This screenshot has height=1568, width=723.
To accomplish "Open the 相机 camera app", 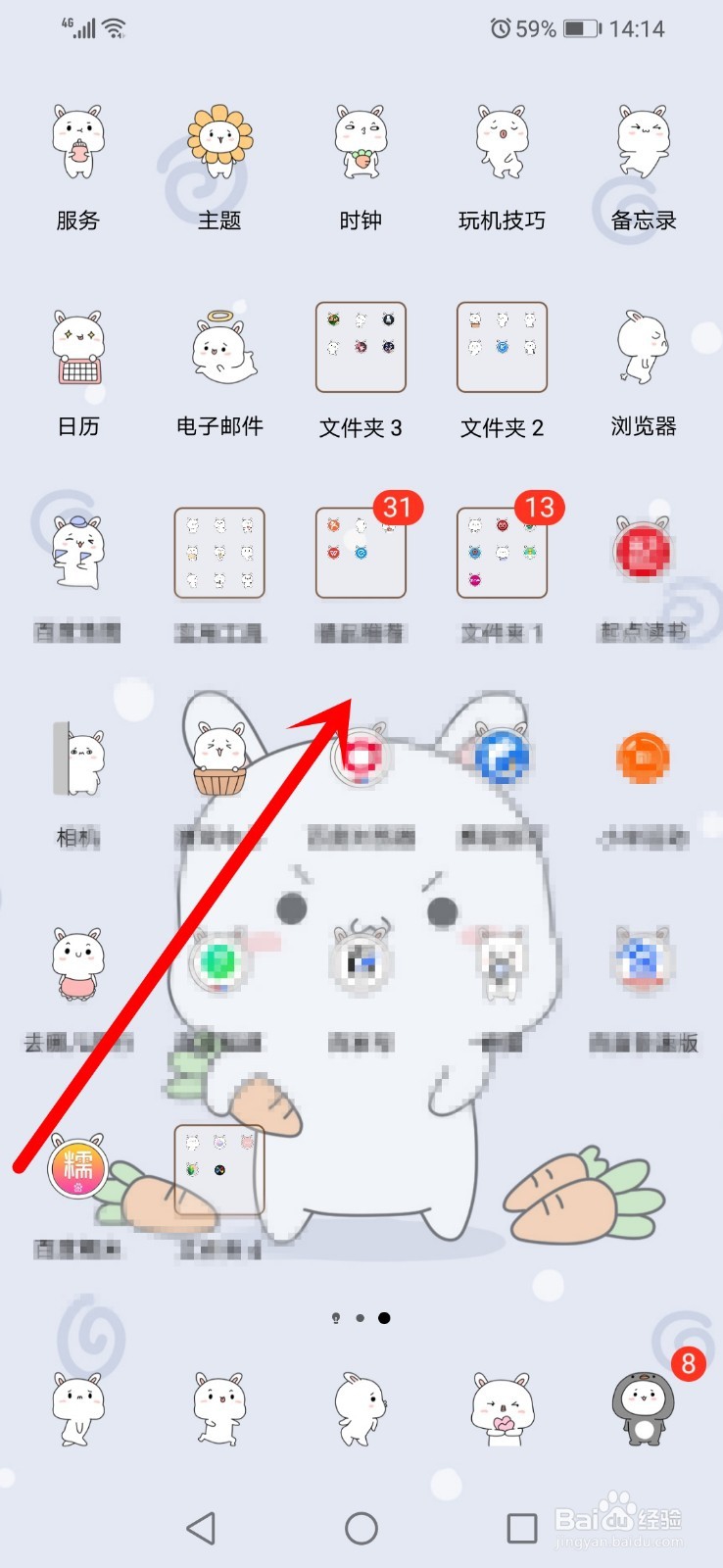I will tap(78, 760).
